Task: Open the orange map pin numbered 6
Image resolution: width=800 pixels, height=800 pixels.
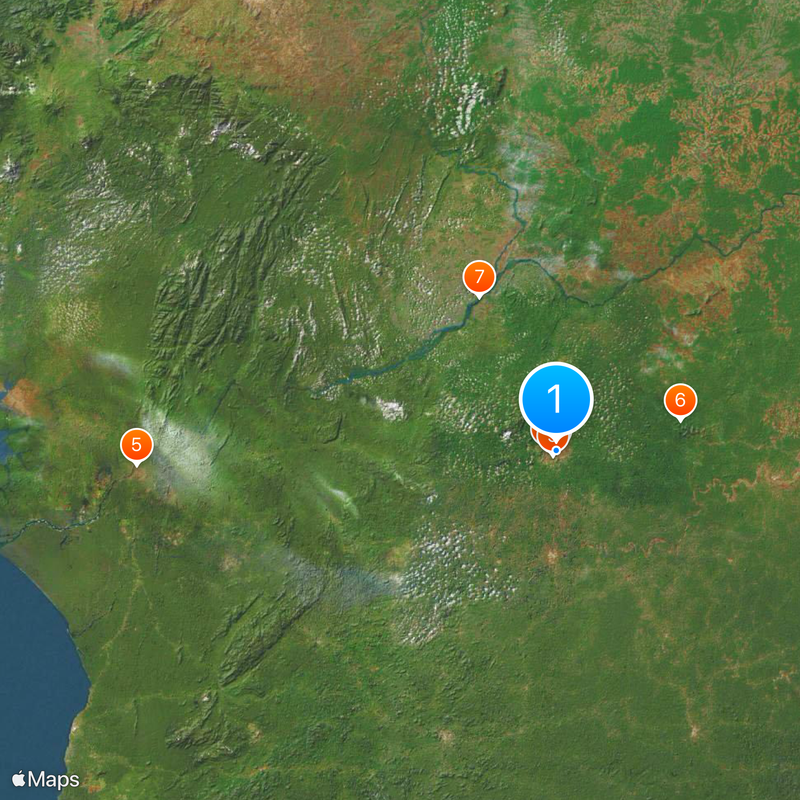Action: coord(680,401)
